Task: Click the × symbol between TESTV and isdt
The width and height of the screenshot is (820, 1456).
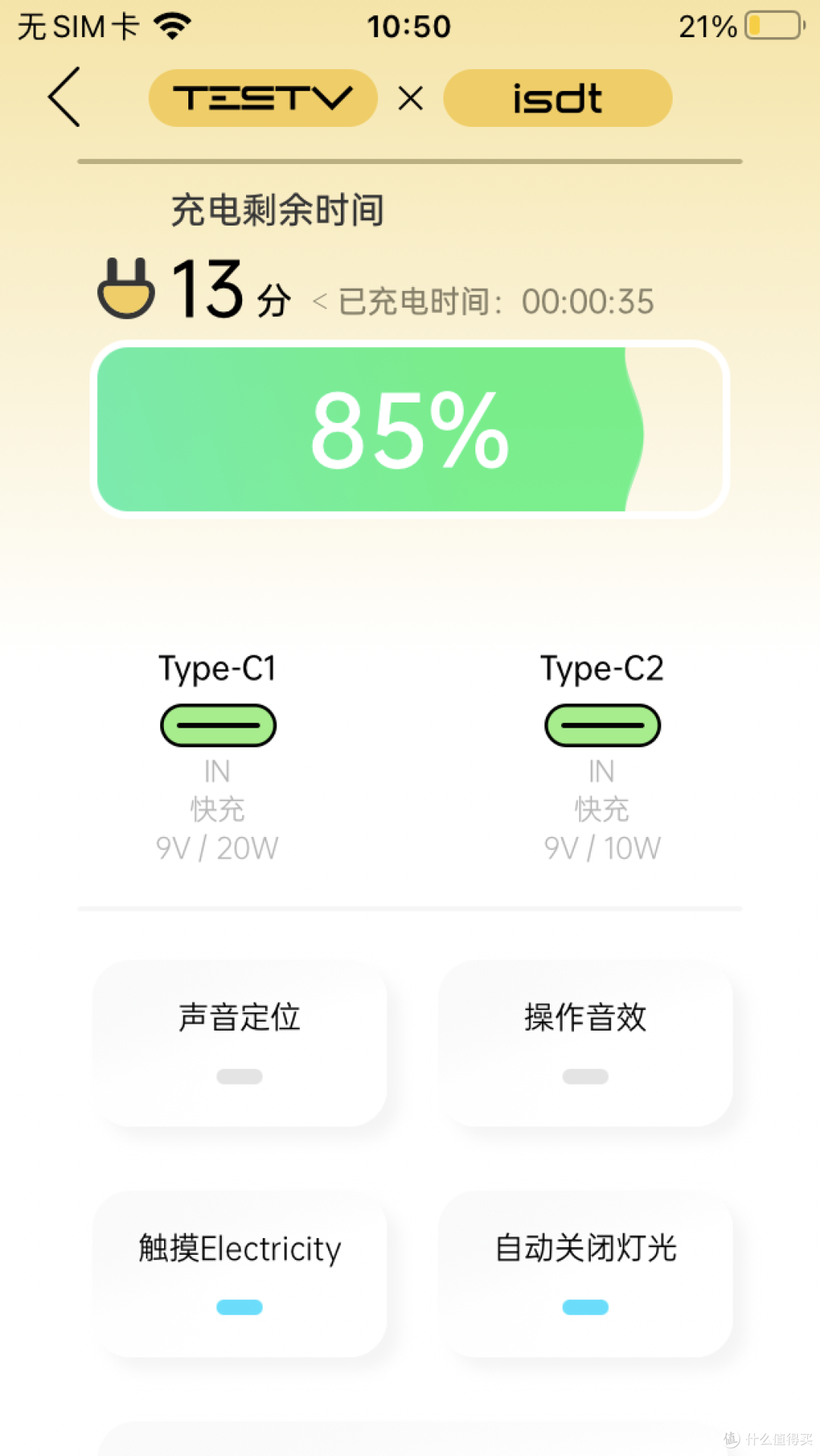Action: pos(411,97)
